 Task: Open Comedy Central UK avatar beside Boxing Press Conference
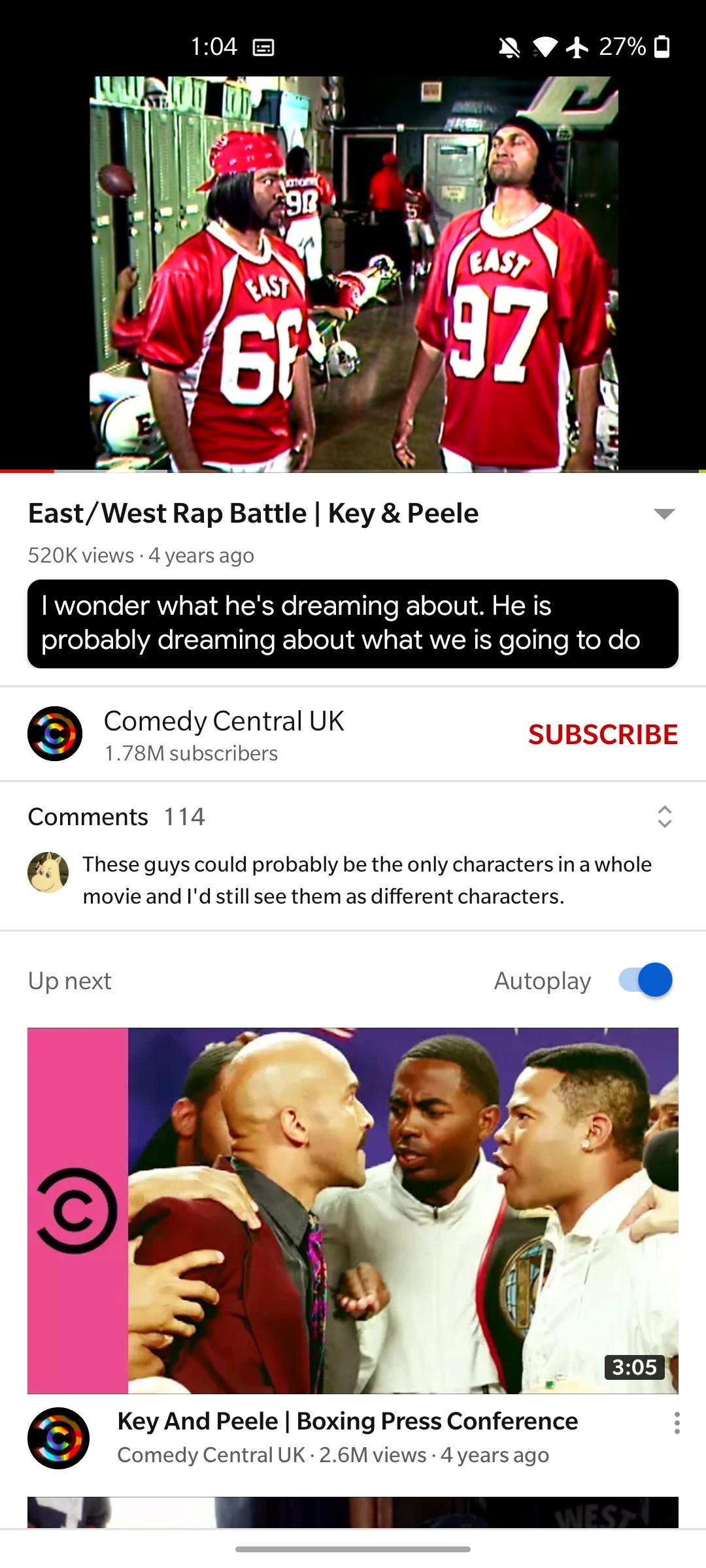tap(58, 1438)
